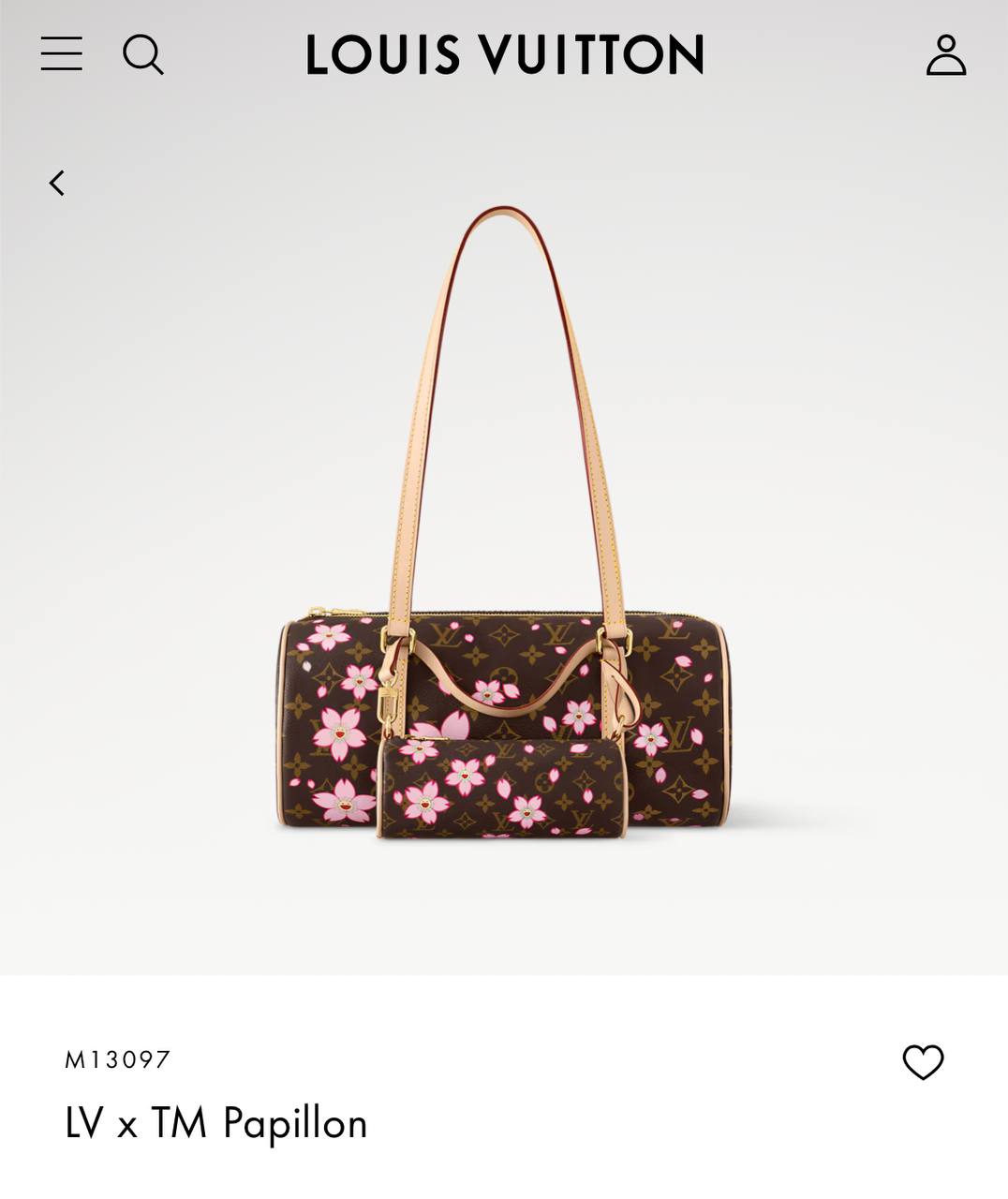The image size is (1008, 1199).
Task: Go back using the left chevron
Action: [57, 183]
